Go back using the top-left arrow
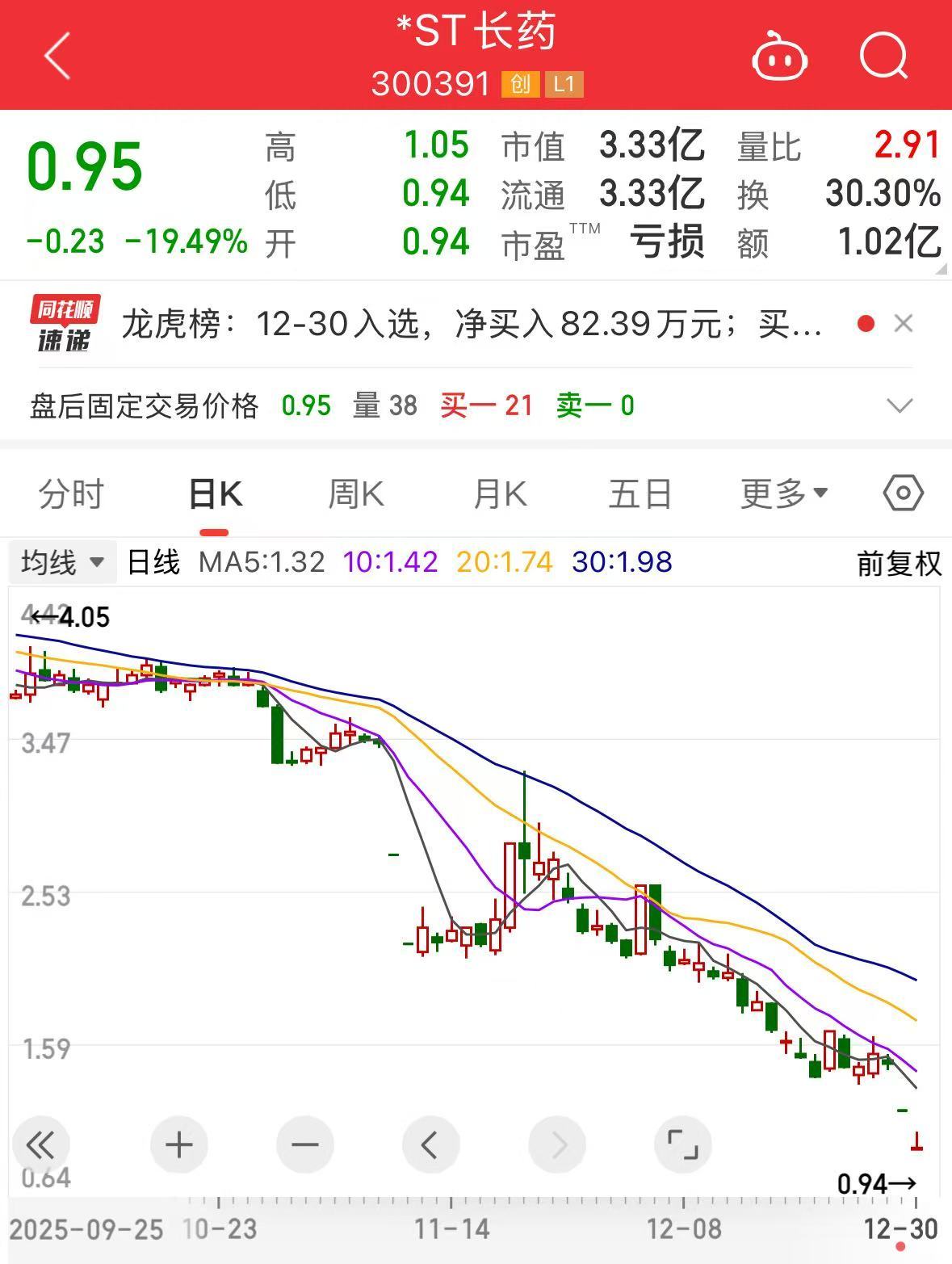 pos(57,57)
